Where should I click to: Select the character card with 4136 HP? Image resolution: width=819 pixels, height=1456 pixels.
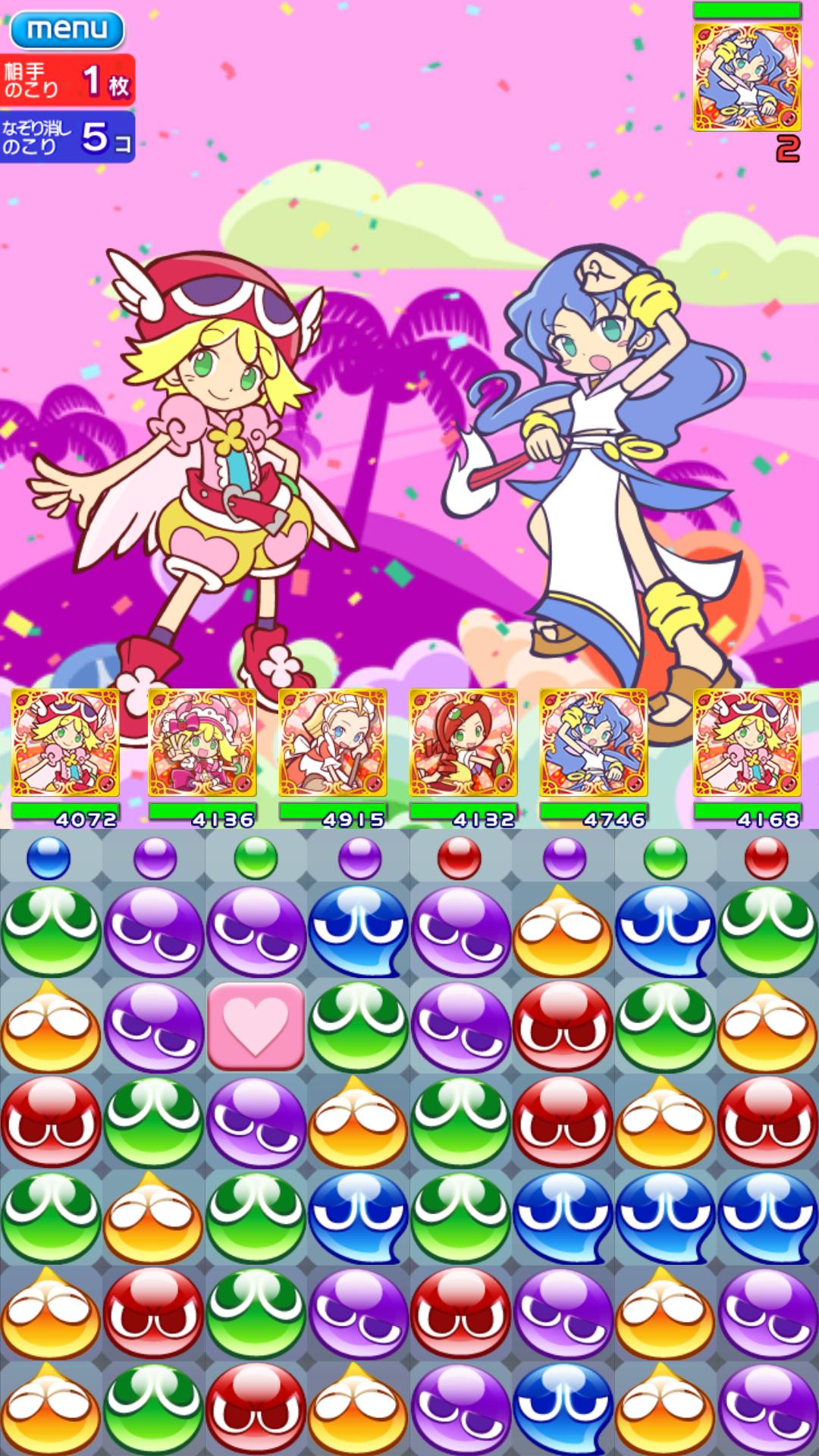tap(202, 743)
